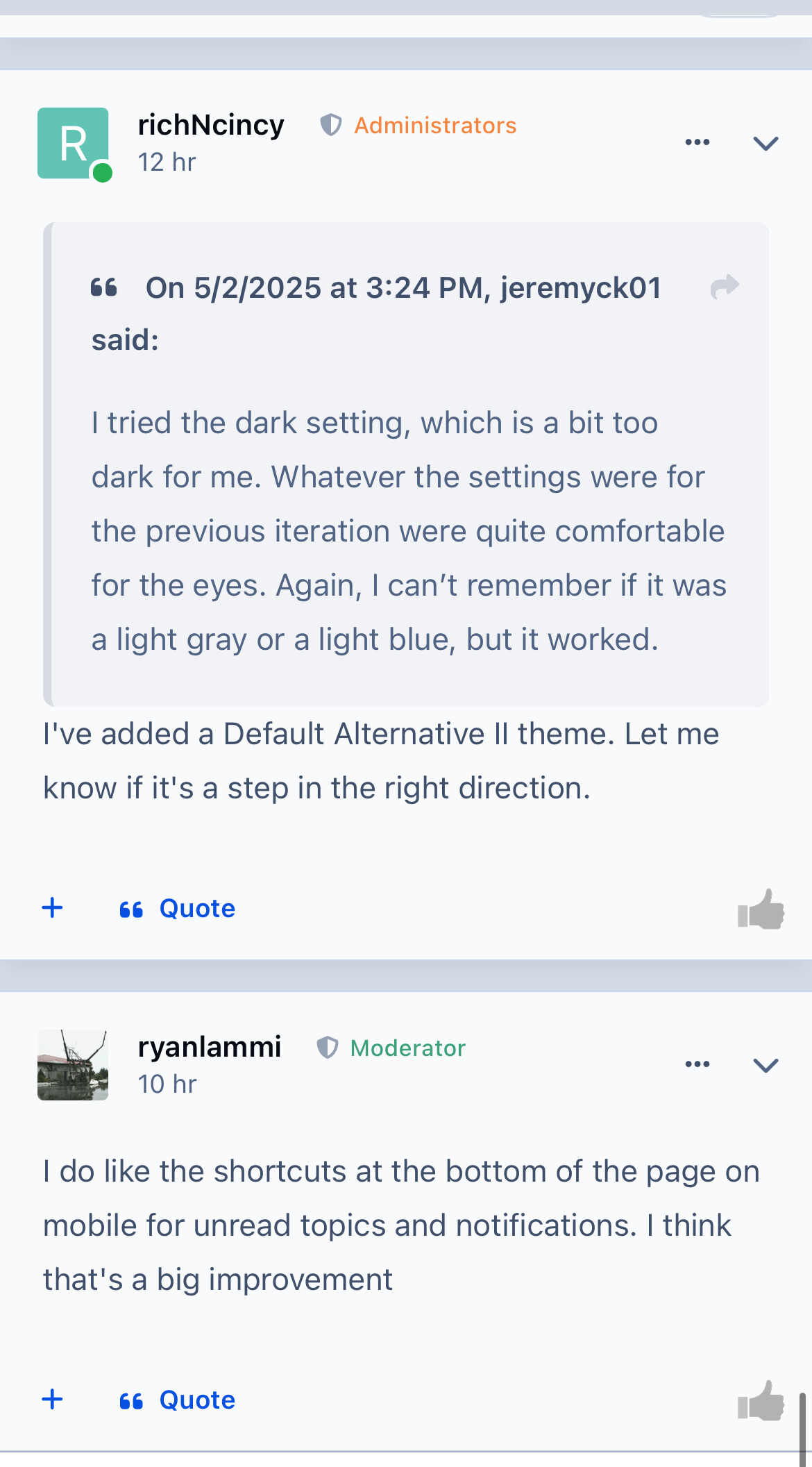The image size is (812, 1467).
Task: Expand the chevron on ryanlammi's post
Action: click(x=766, y=1065)
